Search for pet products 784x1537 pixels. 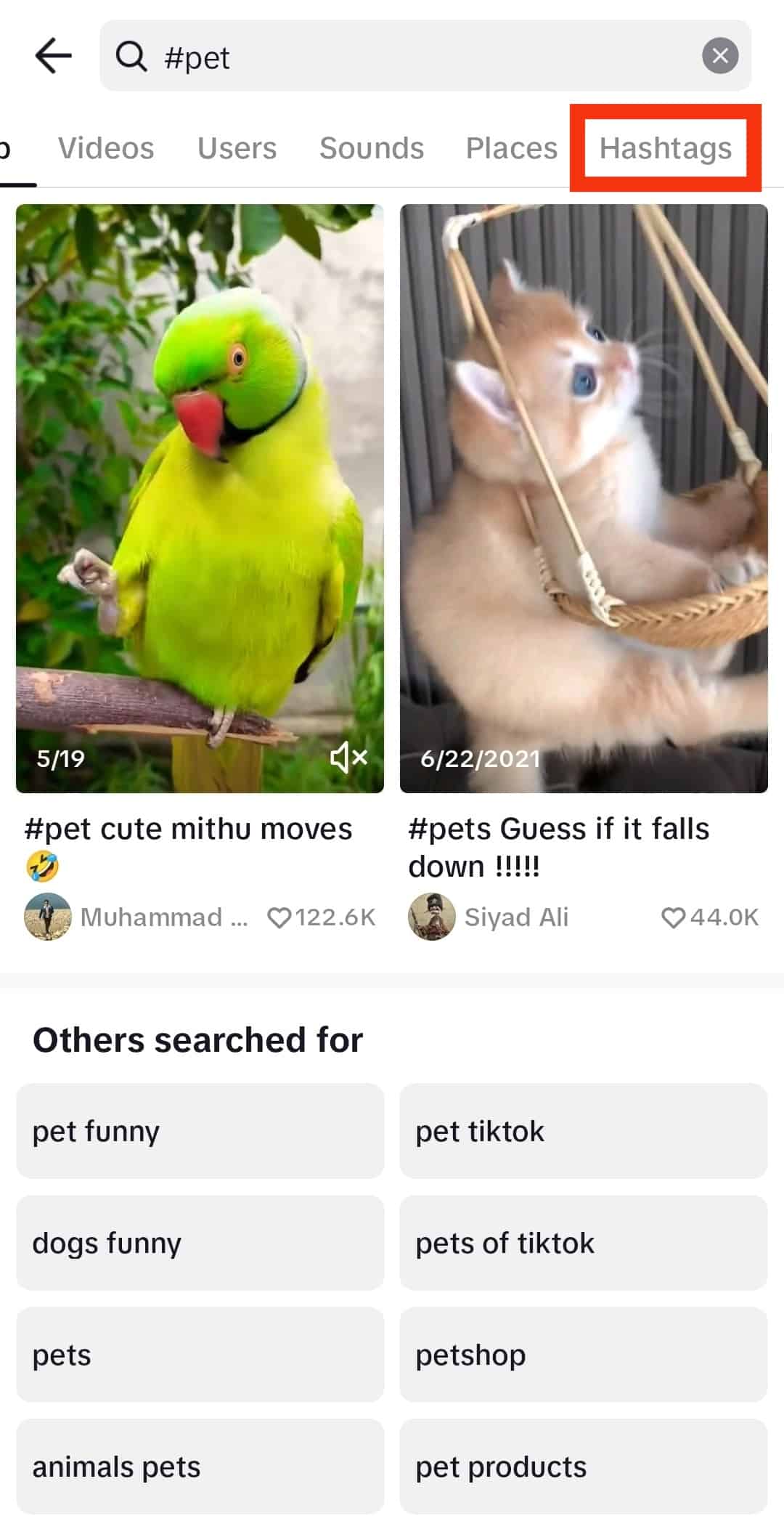583,1467
